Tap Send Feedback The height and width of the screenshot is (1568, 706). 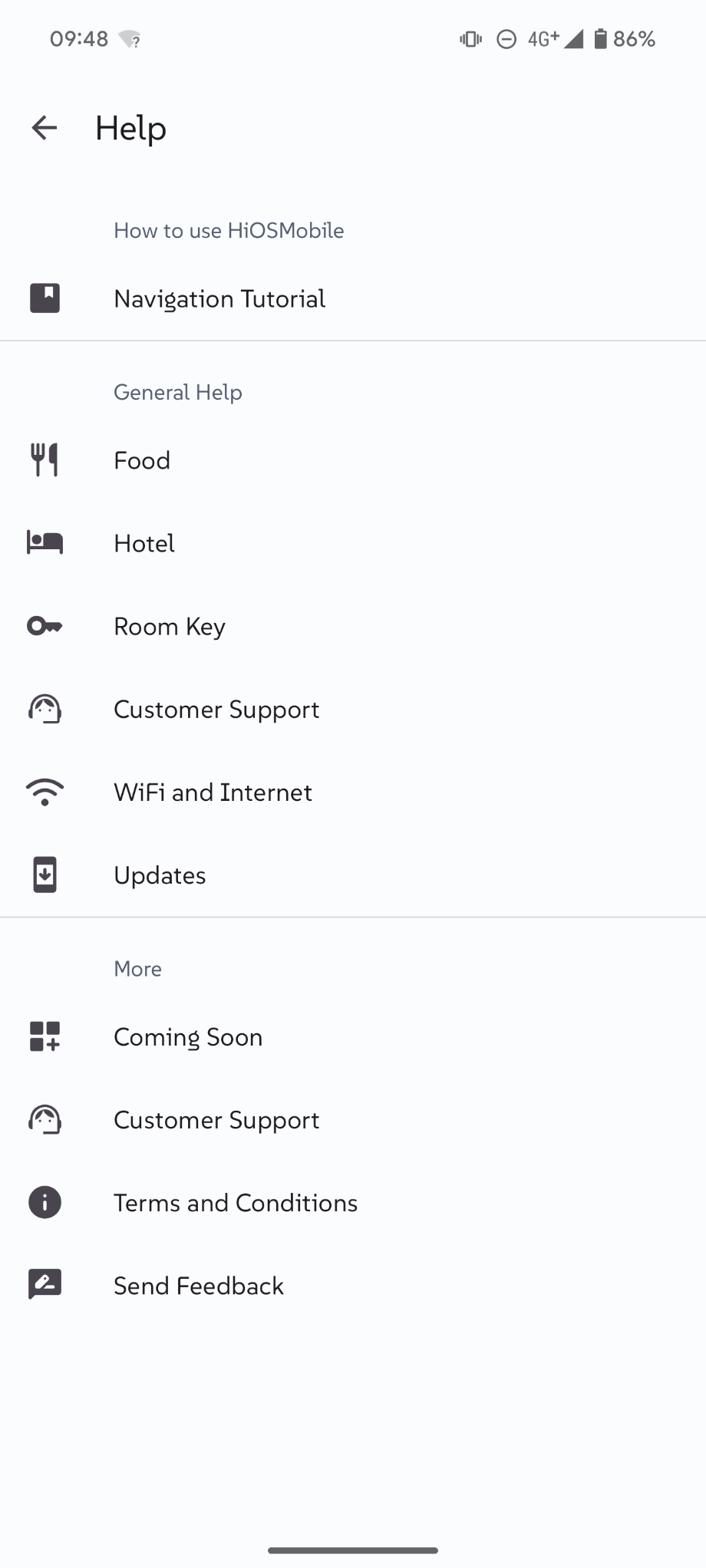click(x=353, y=1285)
